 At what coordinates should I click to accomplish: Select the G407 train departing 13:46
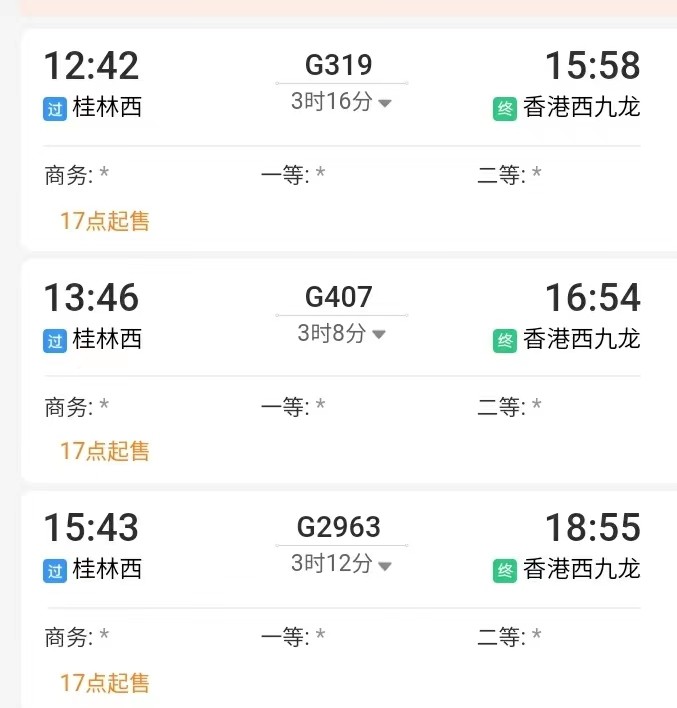pos(338,297)
